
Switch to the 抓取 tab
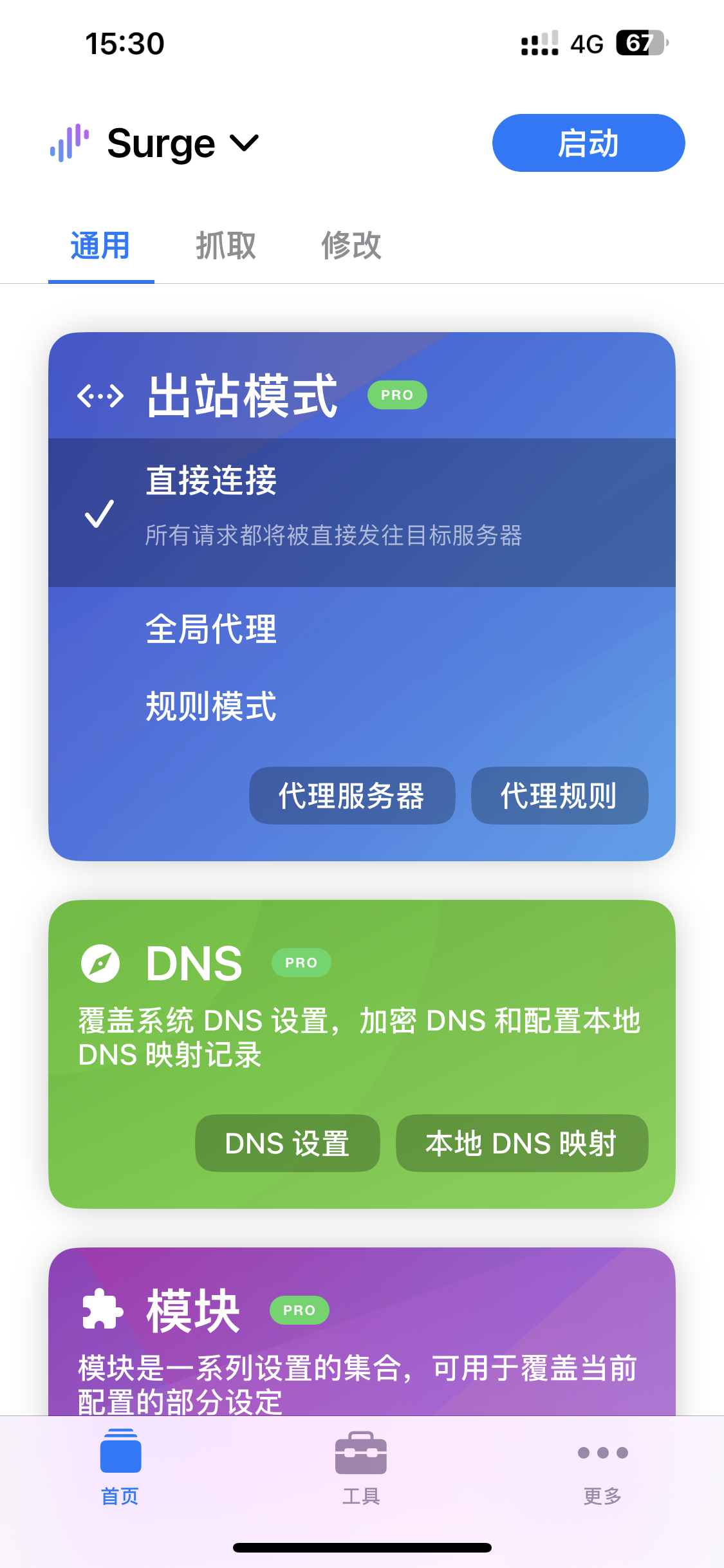coord(226,246)
